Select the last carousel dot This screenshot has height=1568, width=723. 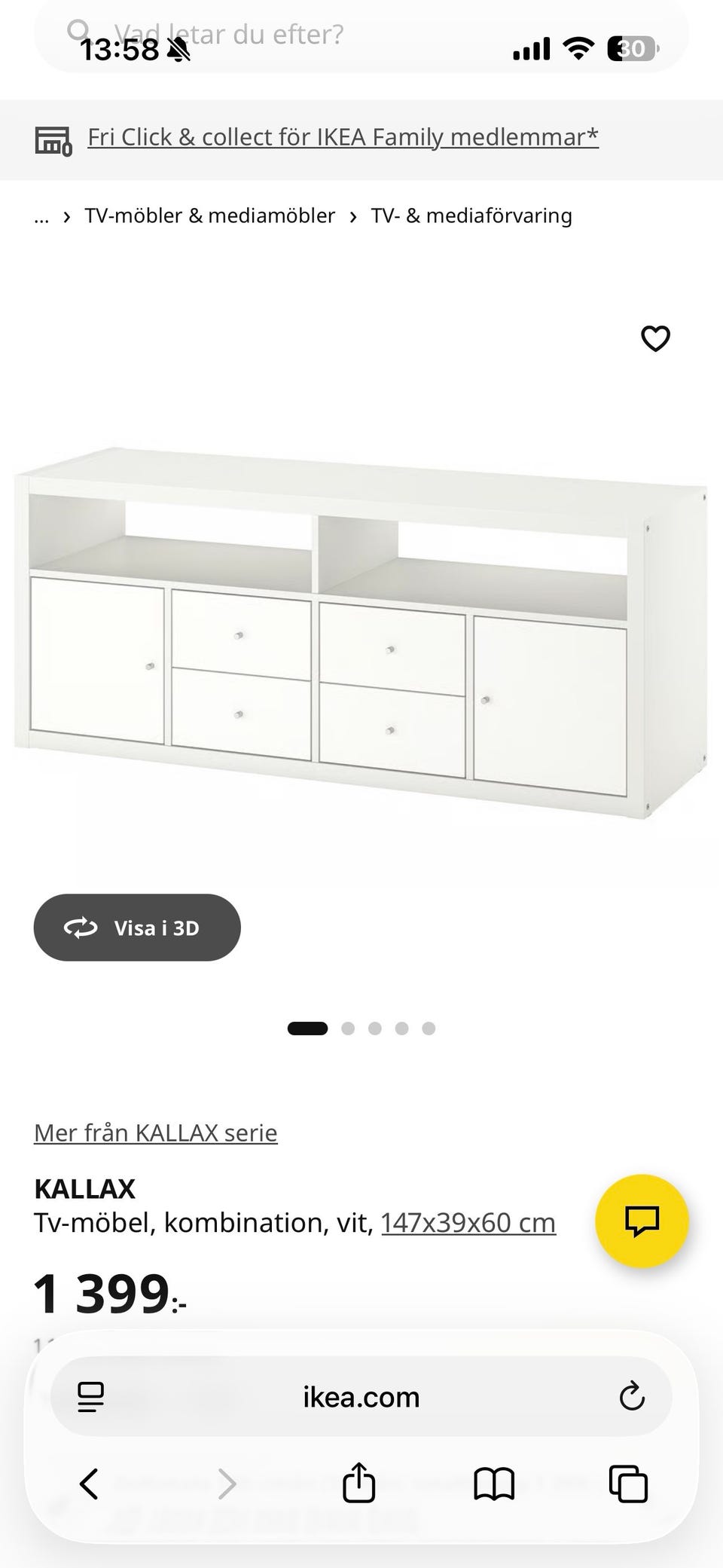tap(429, 1028)
